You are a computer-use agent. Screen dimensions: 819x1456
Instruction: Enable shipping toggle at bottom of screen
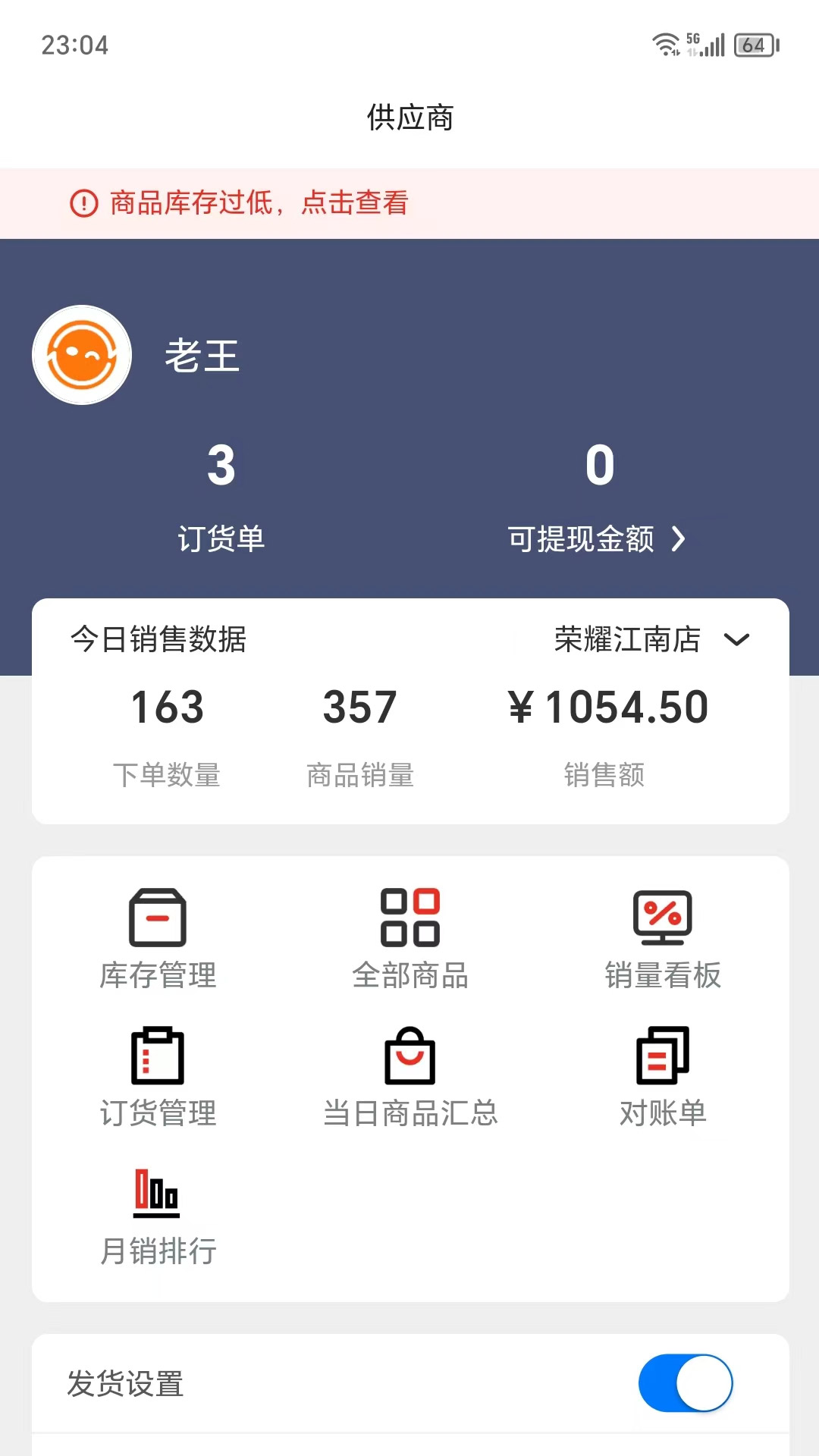point(683,1382)
